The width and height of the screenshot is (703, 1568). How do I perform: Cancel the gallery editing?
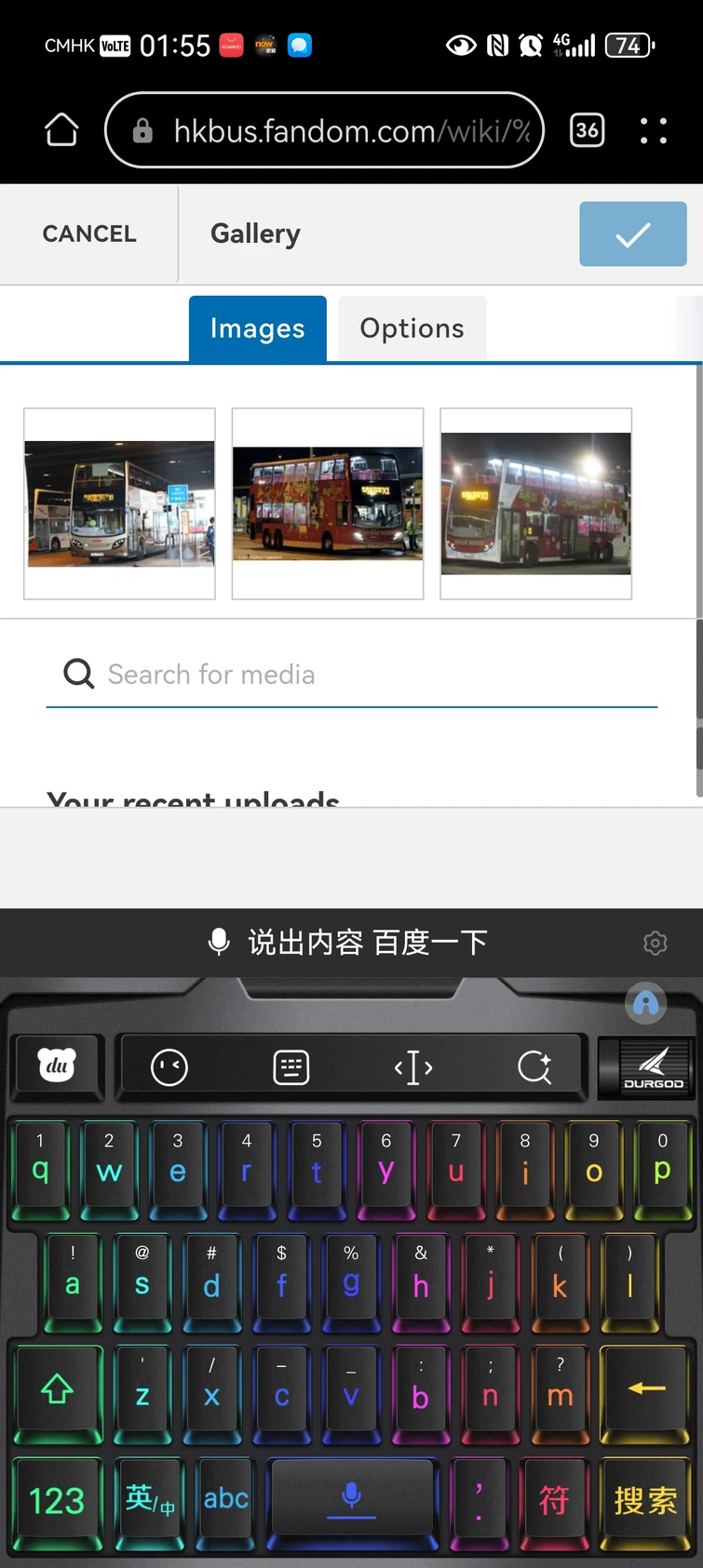(x=89, y=234)
